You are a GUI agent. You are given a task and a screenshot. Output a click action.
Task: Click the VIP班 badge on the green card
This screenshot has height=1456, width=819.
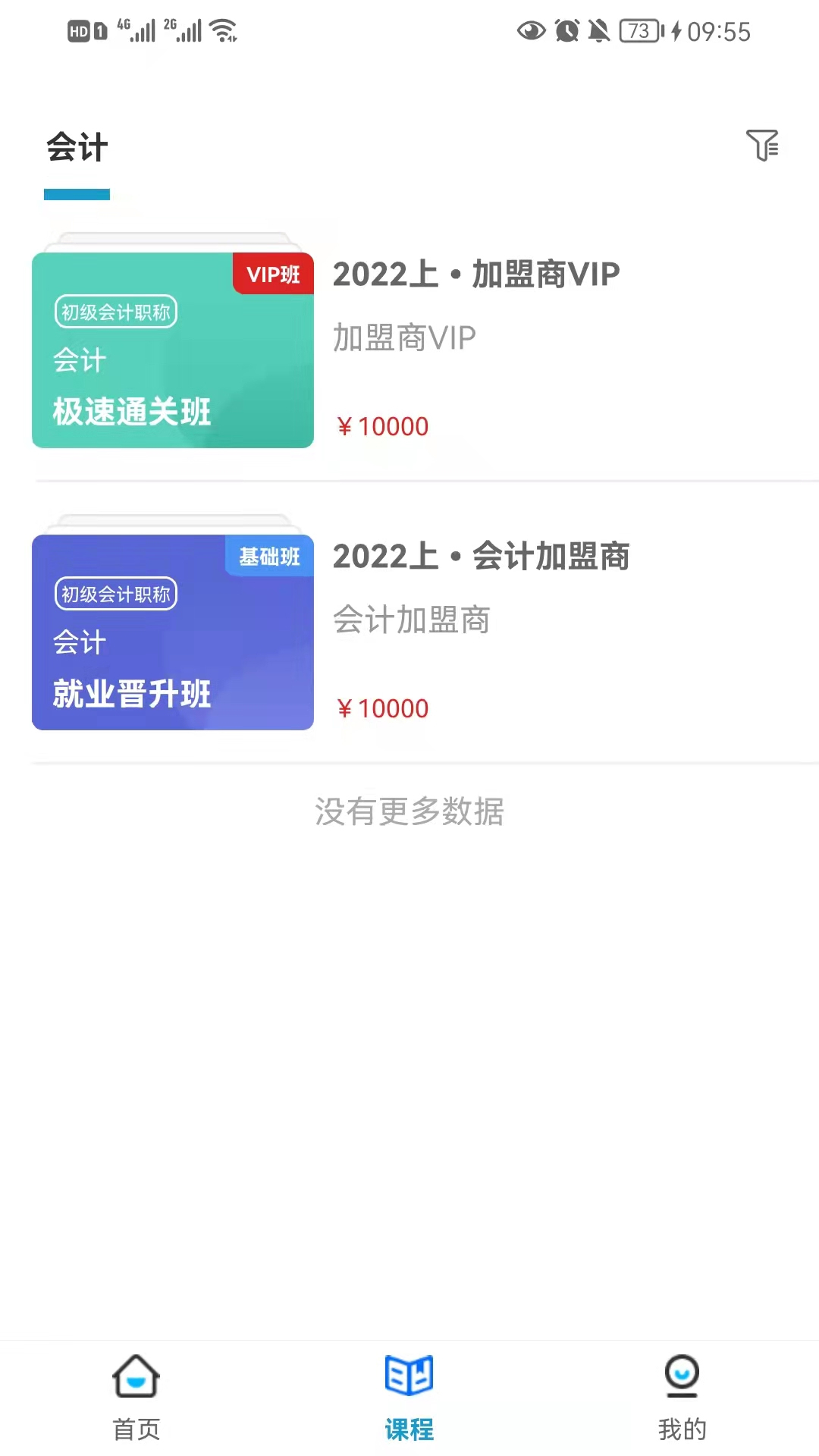[x=272, y=275]
